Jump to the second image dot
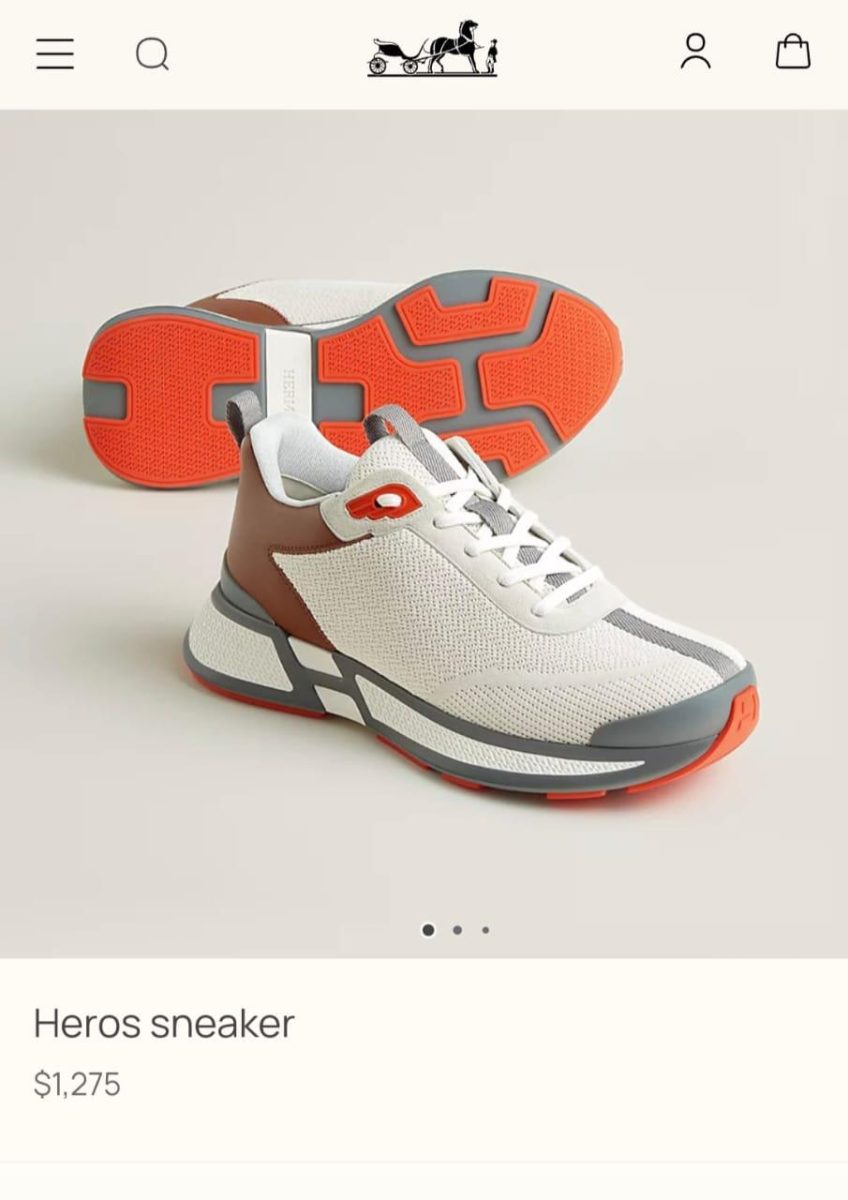The height and width of the screenshot is (1200, 848). 457,930
